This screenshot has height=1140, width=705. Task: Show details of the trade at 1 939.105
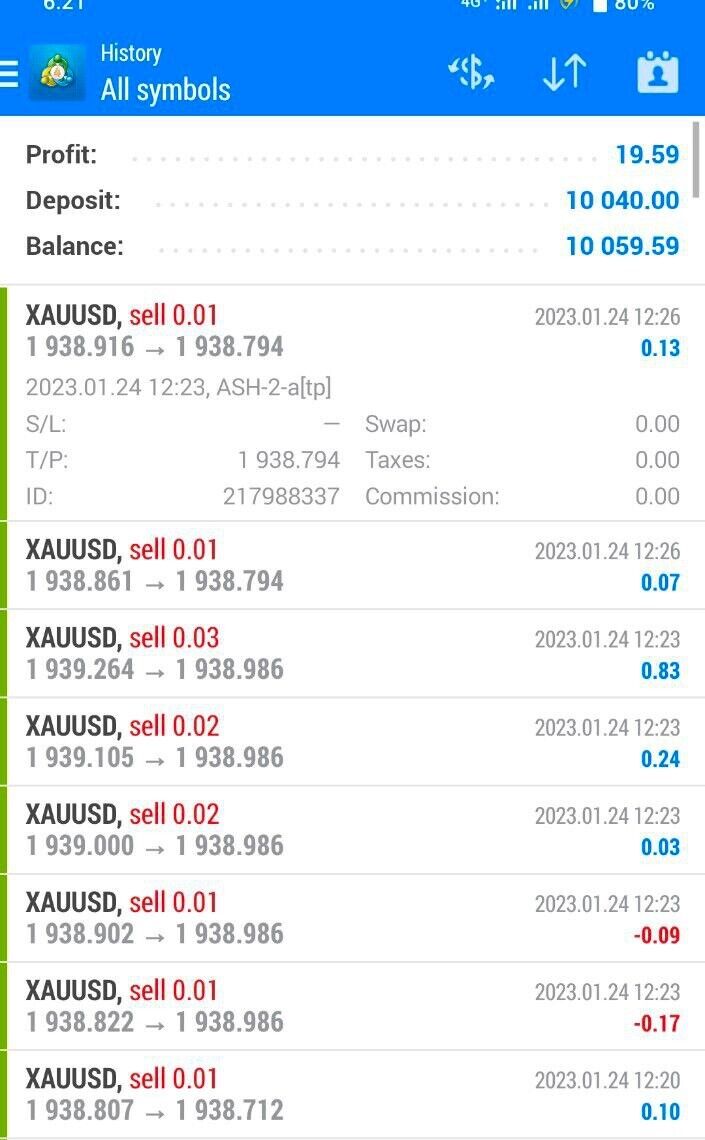[x=352, y=741]
